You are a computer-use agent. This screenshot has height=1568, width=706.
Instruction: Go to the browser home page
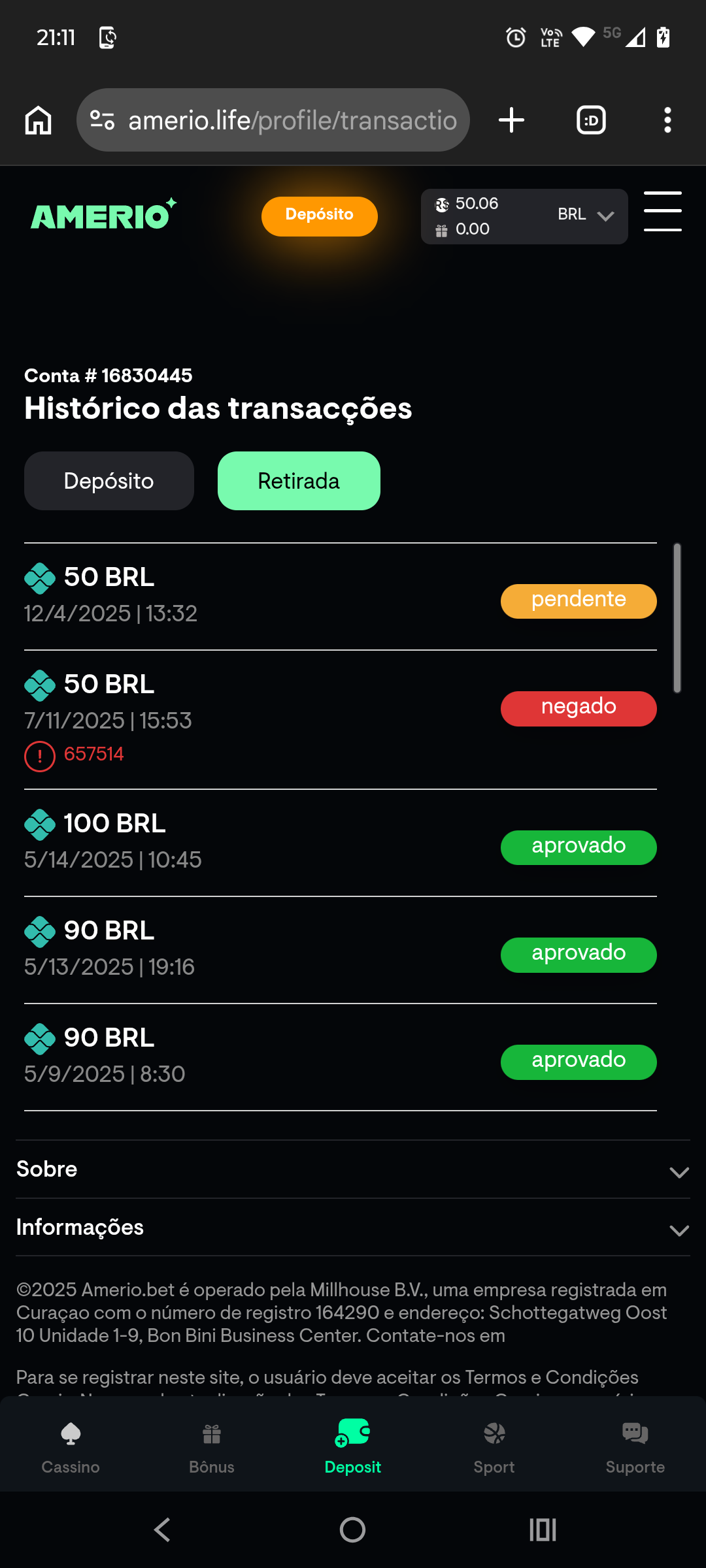tap(39, 120)
